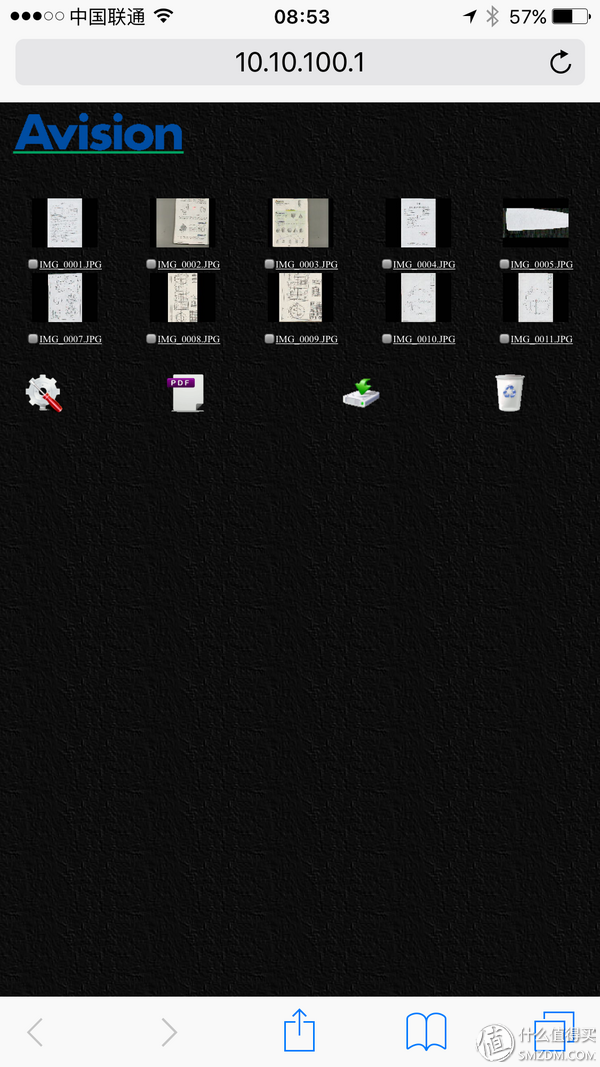Open the IMG_0008.JPG thumbnail
Image resolution: width=600 pixels, height=1067 pixels.
pyautogui.click(x=182, y=297)
